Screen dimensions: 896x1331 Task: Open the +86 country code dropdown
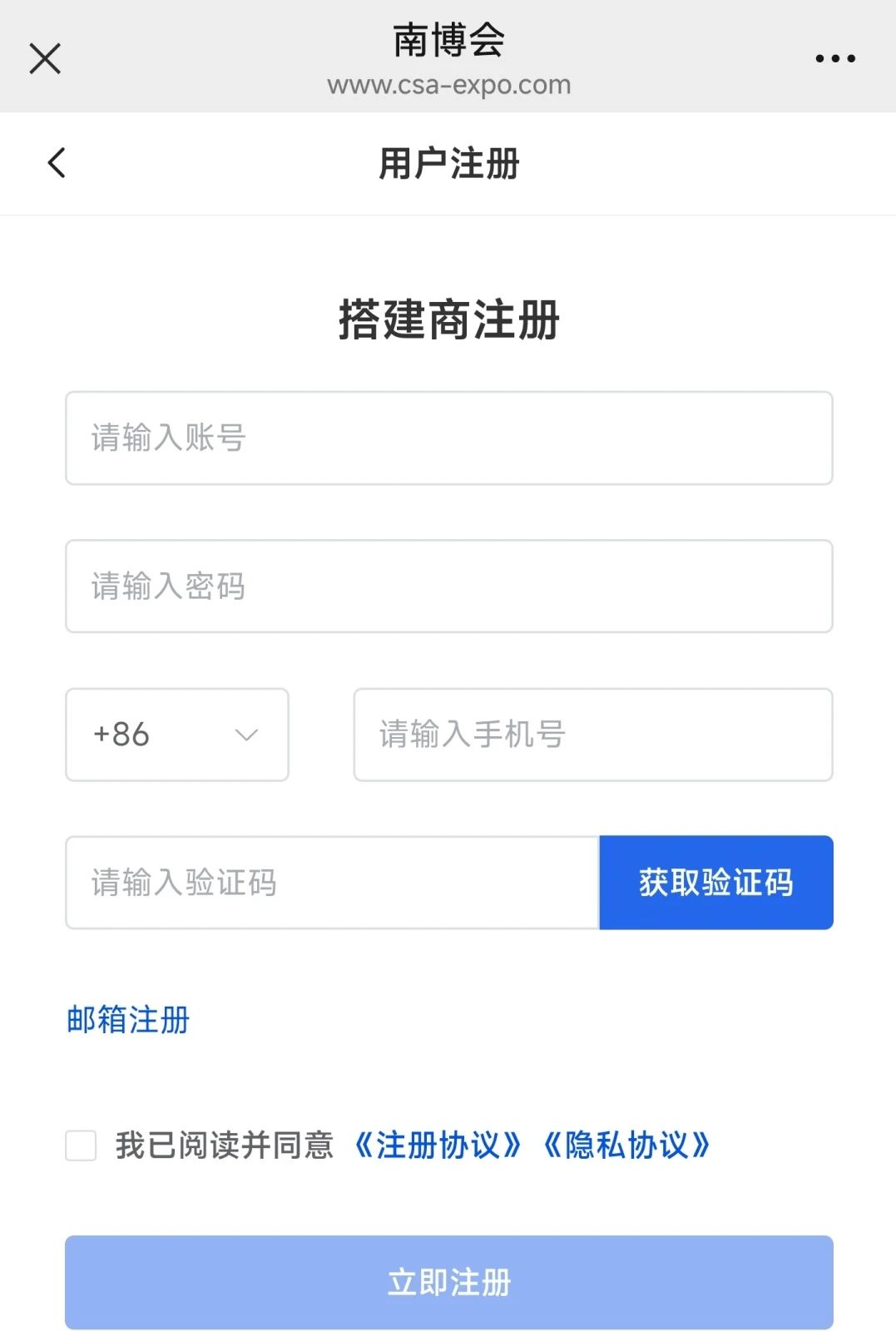tap(176, 735)
